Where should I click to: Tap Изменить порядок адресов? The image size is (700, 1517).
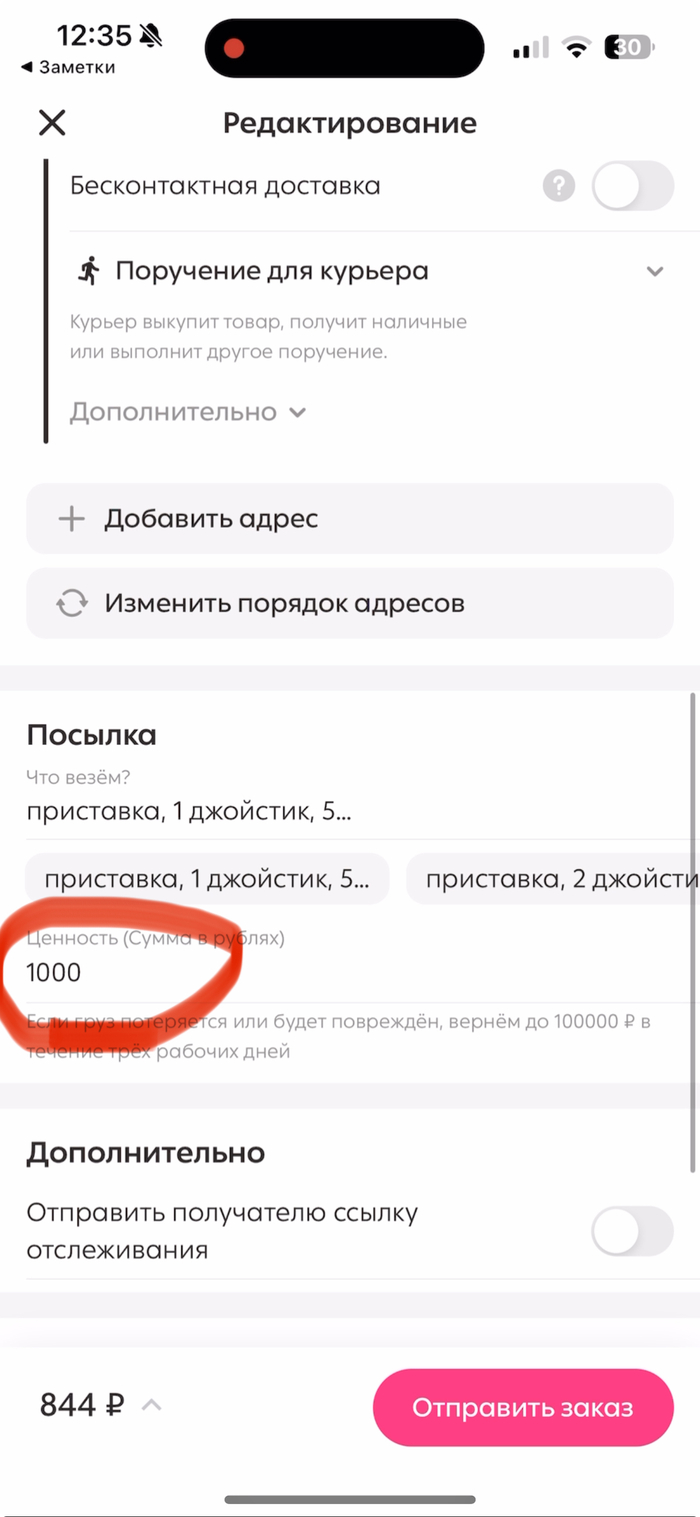tap(349, 604)
